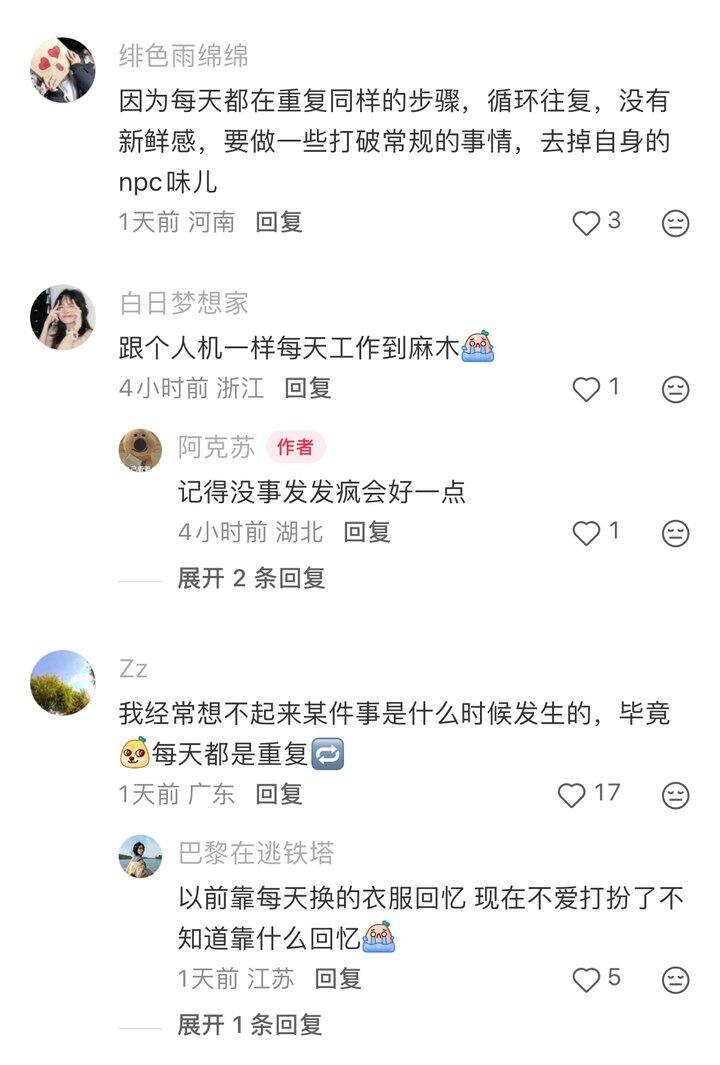Reply to 绯色雨绵绵's comment
Viewport: 720px width, 1065px height.
(279, 222)
